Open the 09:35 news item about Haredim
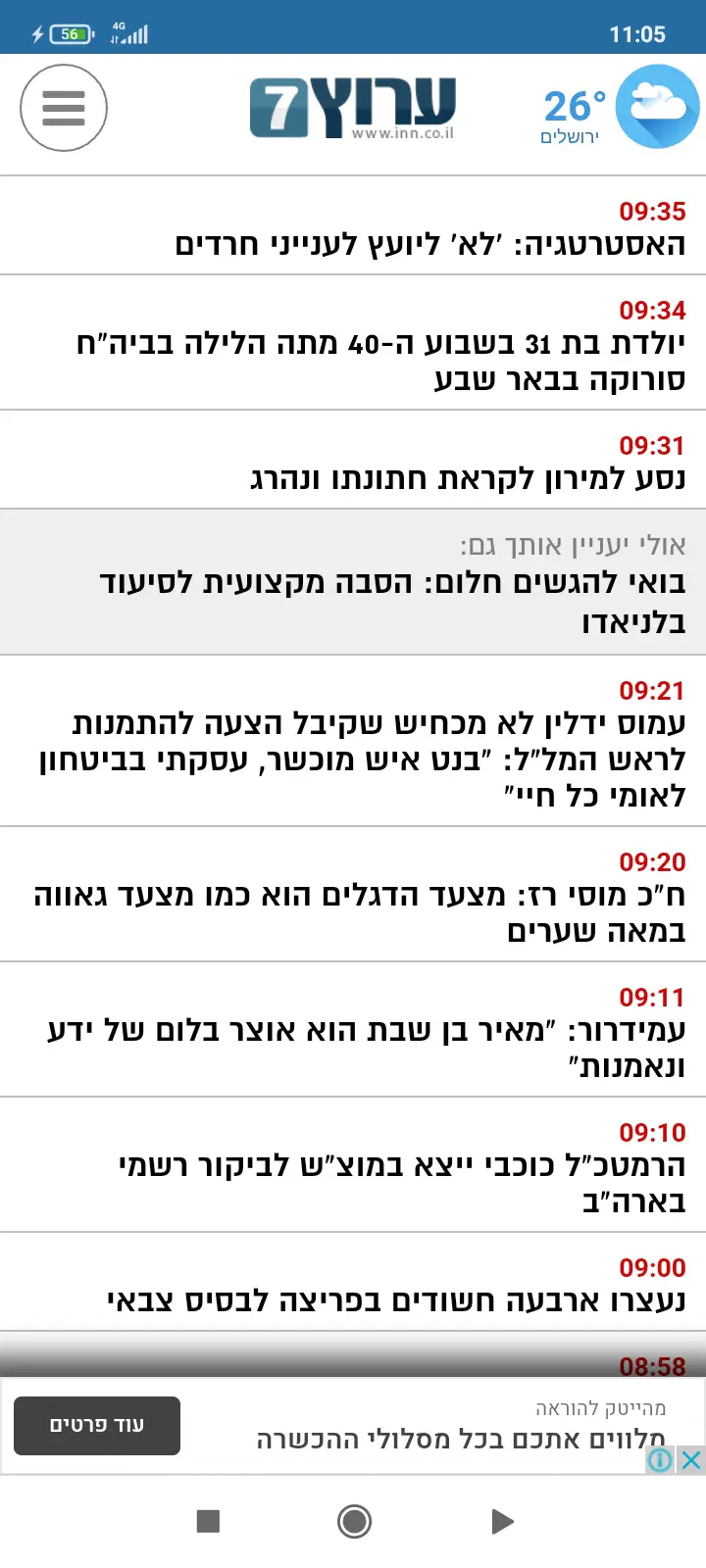Screen dimensions: 706x1568 click(x=429, y=244)
